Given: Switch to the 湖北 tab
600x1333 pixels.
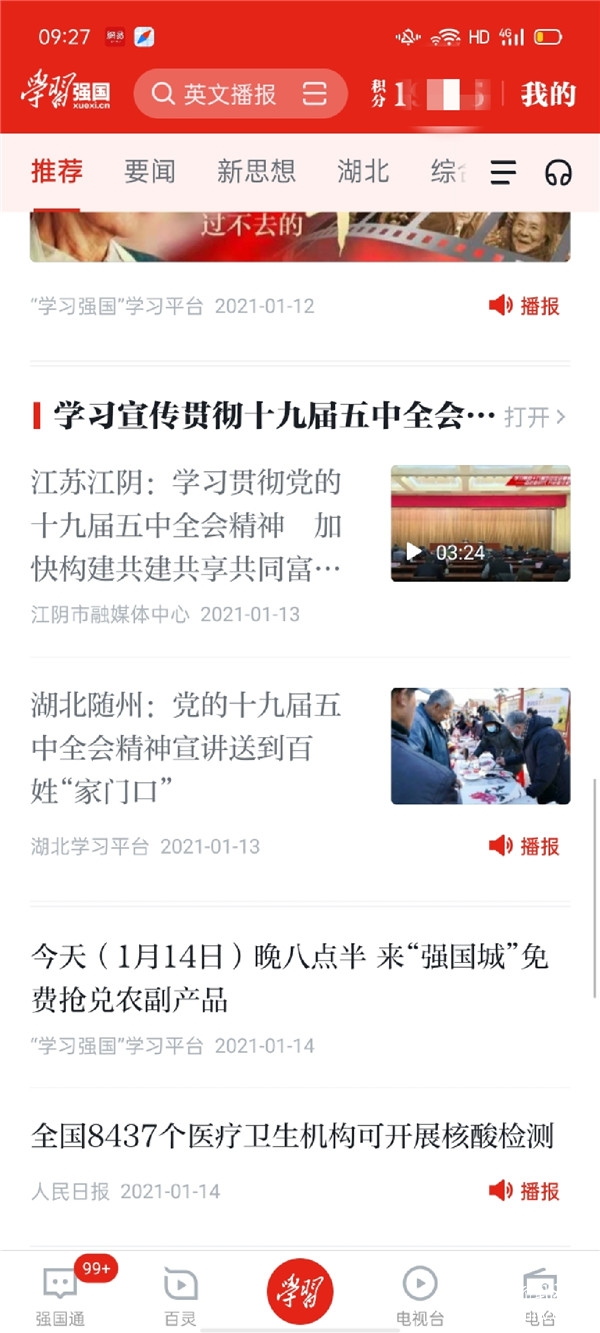Looking at the screenshot, I should 362,172.
